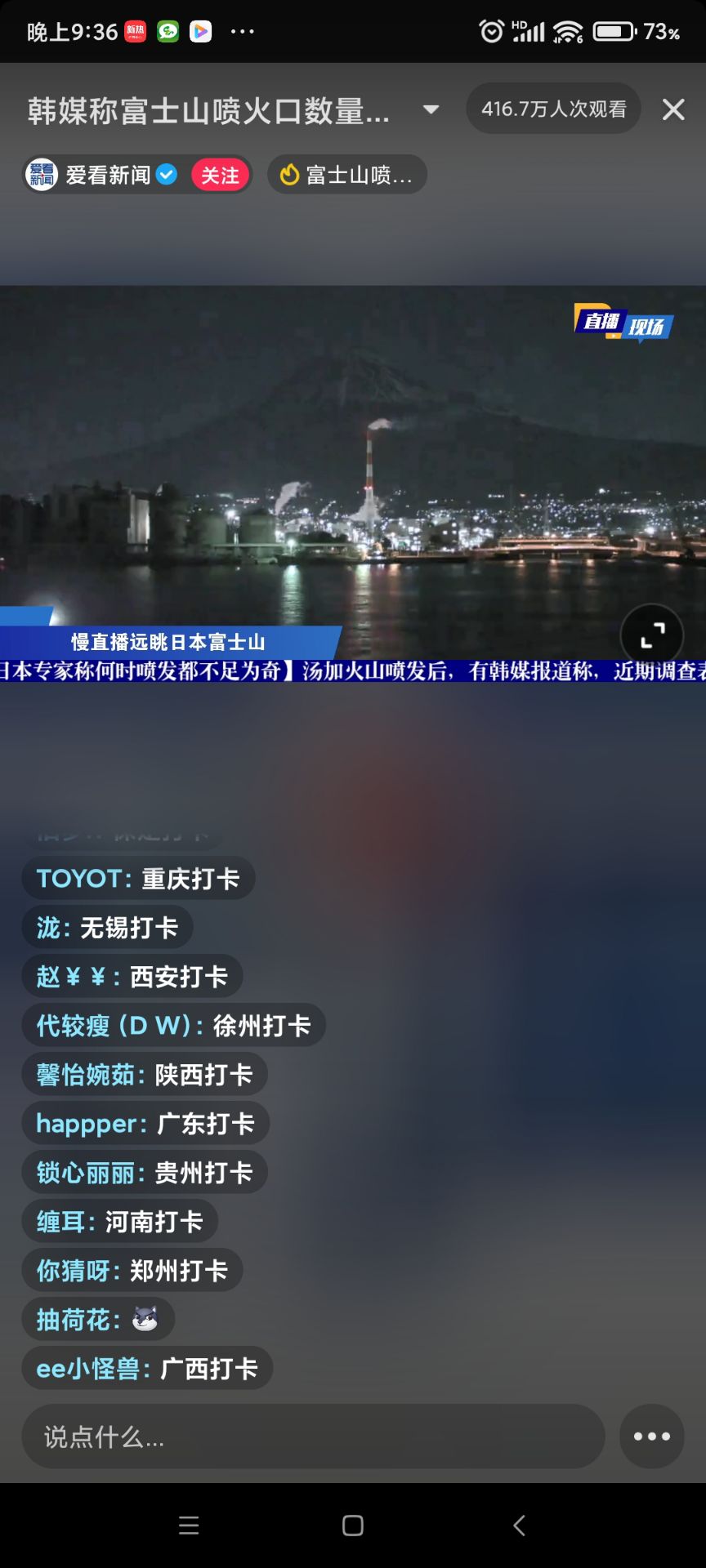Follow 爱看新闻 with 关注 button

click(x=220, y=175)
